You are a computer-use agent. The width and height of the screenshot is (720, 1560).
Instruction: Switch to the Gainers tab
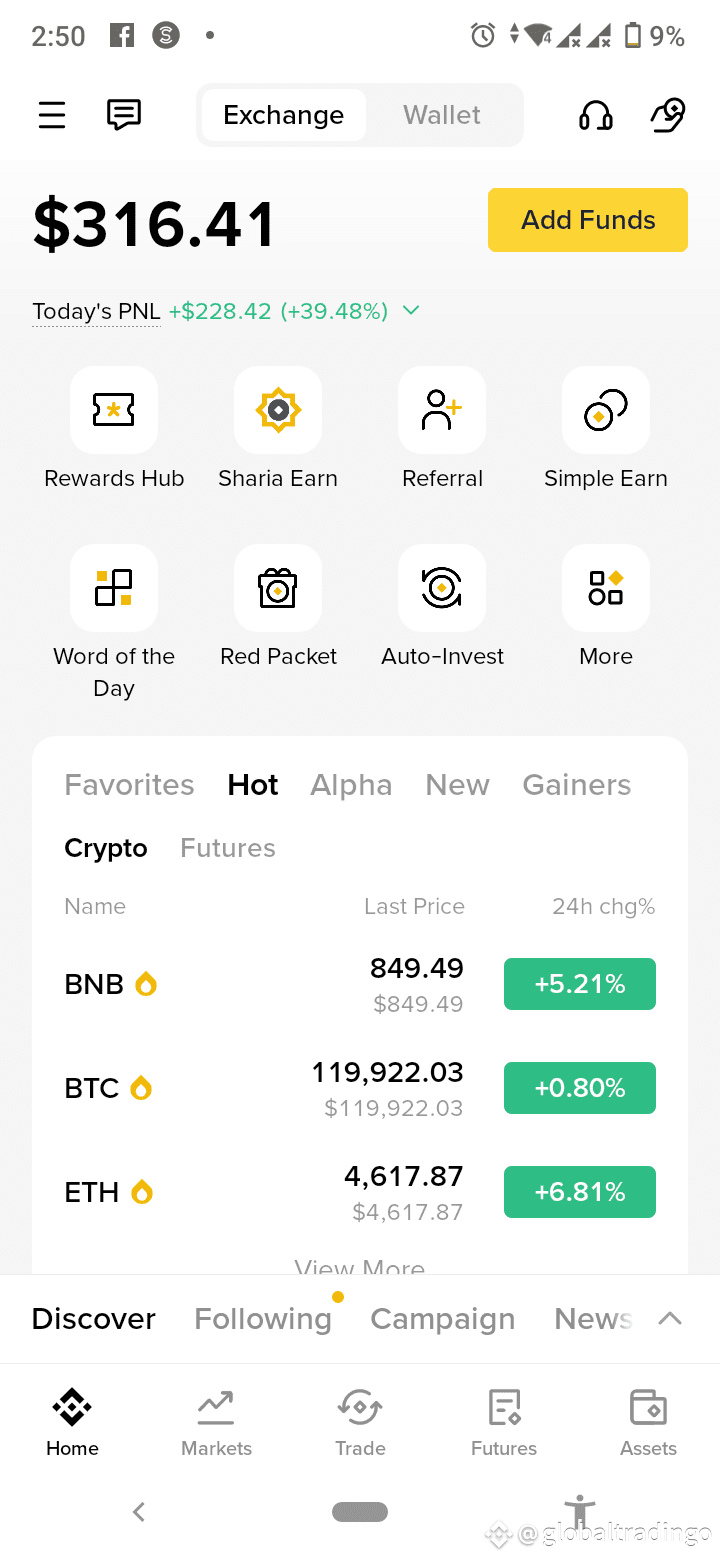(x=577, y=785)
